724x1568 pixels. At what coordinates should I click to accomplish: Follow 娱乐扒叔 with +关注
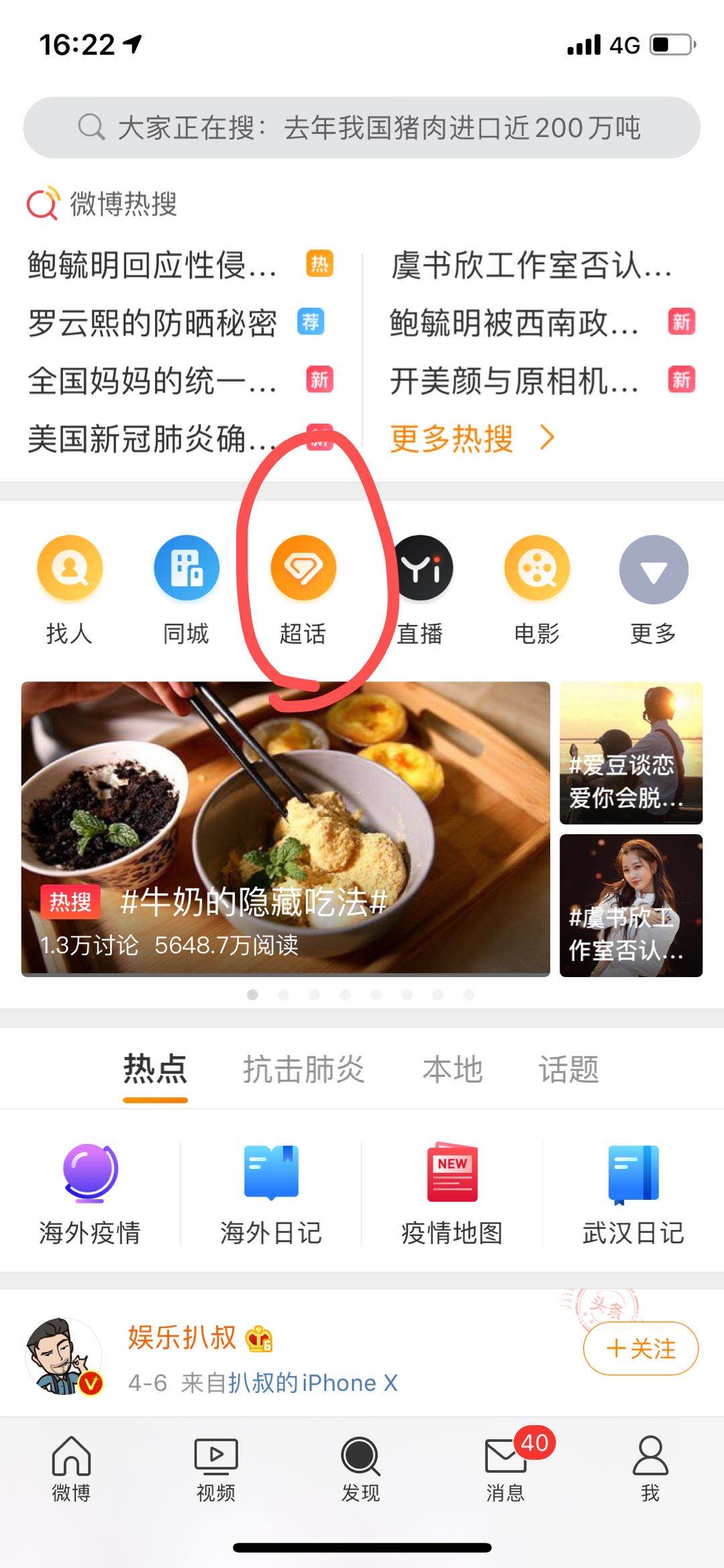(x=641, y=1348)
